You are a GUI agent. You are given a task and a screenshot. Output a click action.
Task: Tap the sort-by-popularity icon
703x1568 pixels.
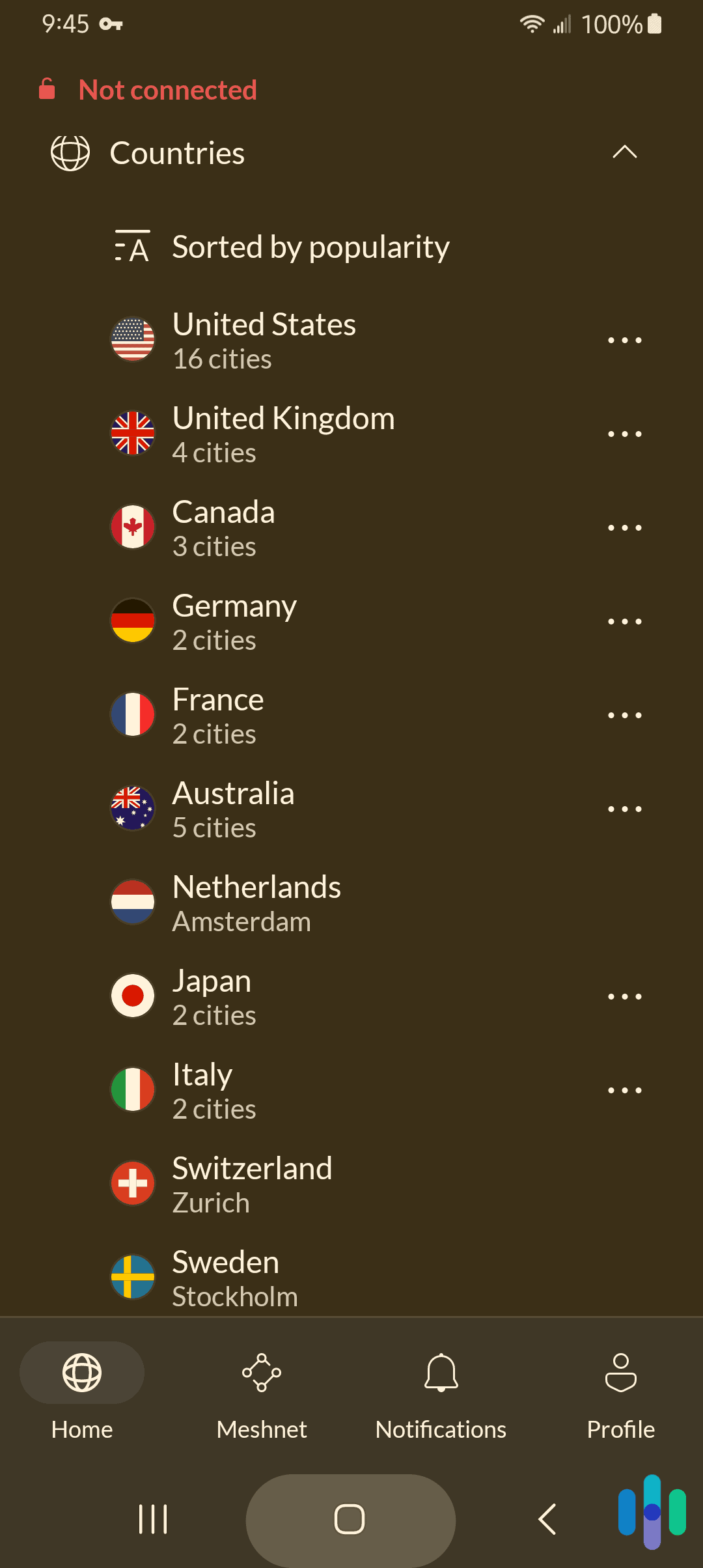133,247
